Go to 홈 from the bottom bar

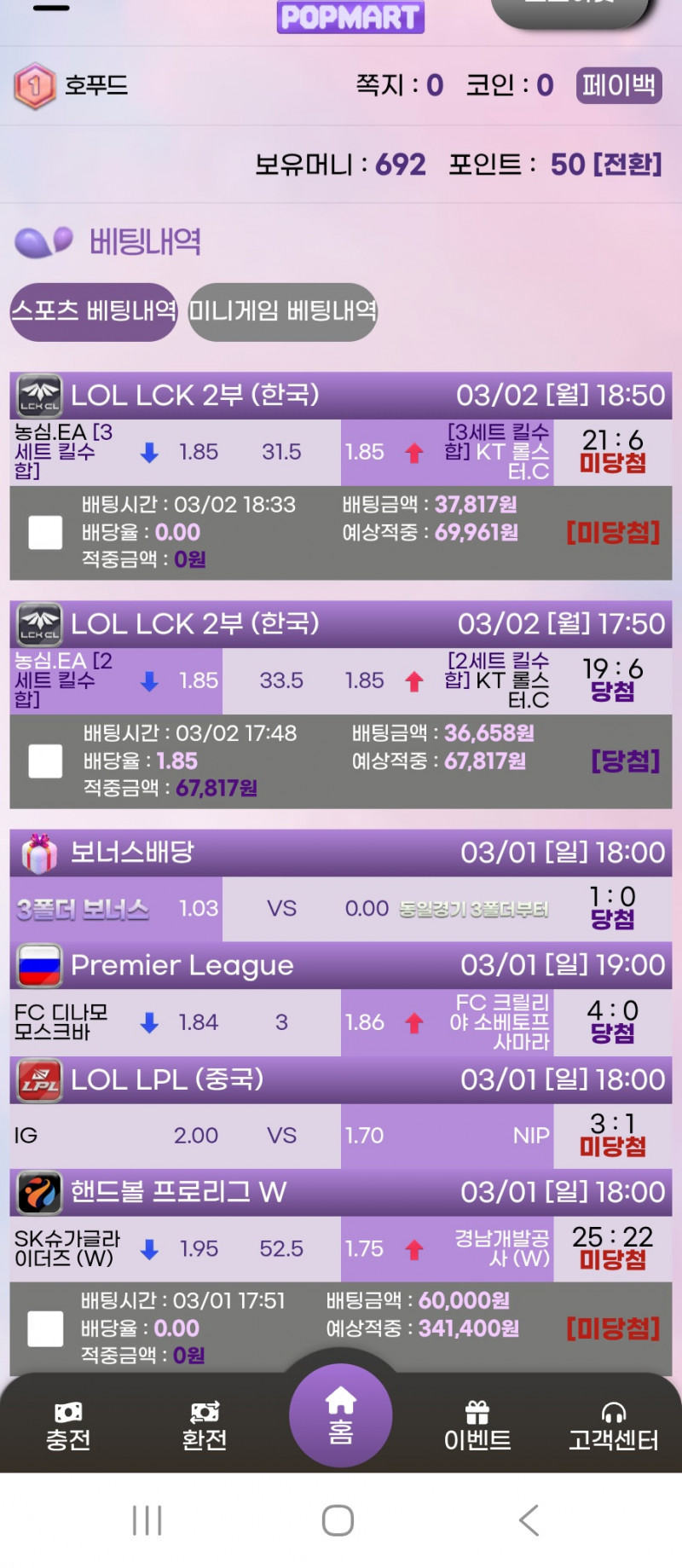pyautogui.click(x=341, y=1415)
